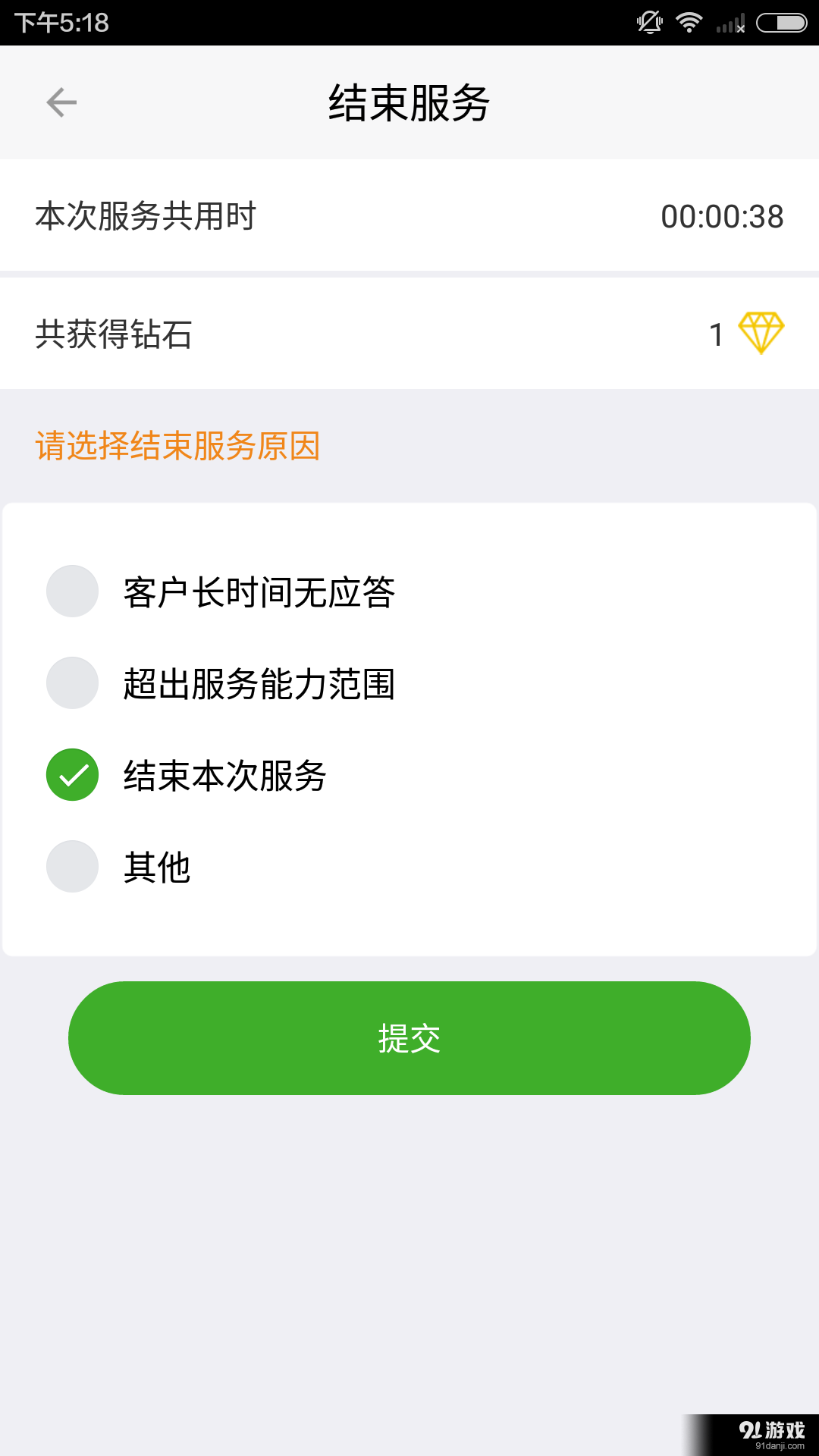819x1456 pixels.
Task: Tap the back arrow to leave 结束服务
Action: tap(61, 101)
